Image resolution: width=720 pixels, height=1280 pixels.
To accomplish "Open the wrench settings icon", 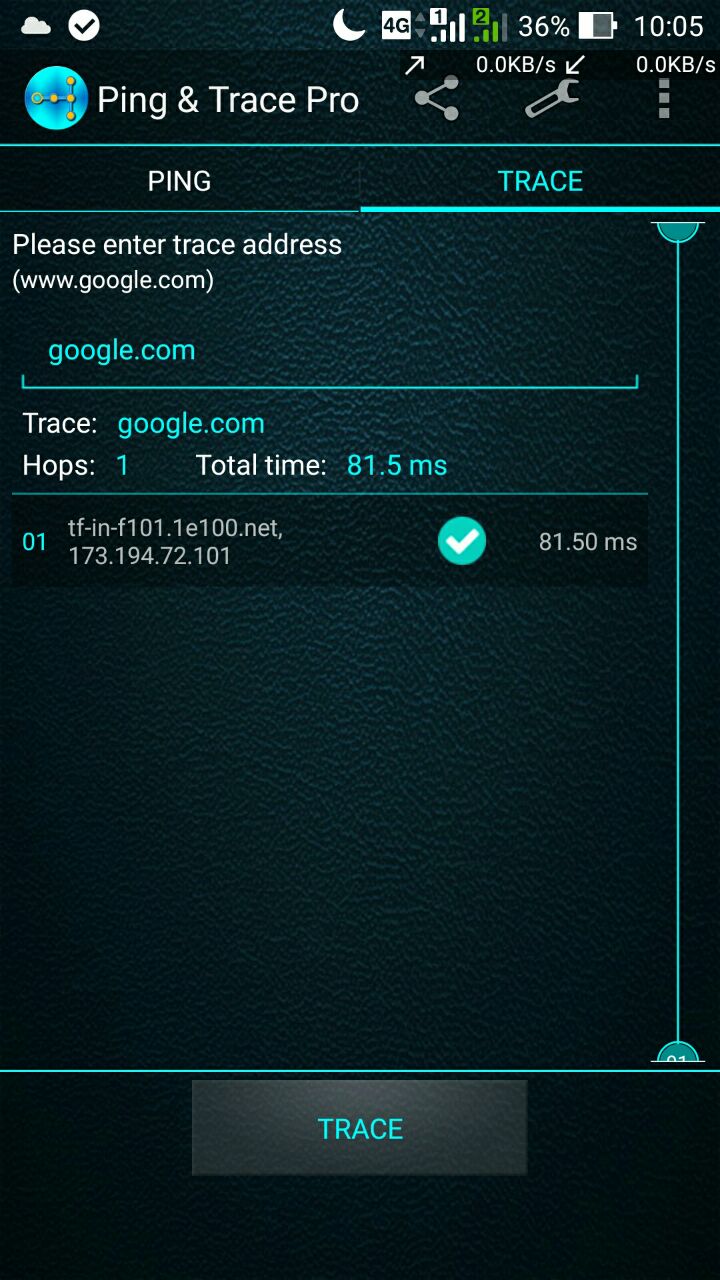I will click(x=551, y=99).
